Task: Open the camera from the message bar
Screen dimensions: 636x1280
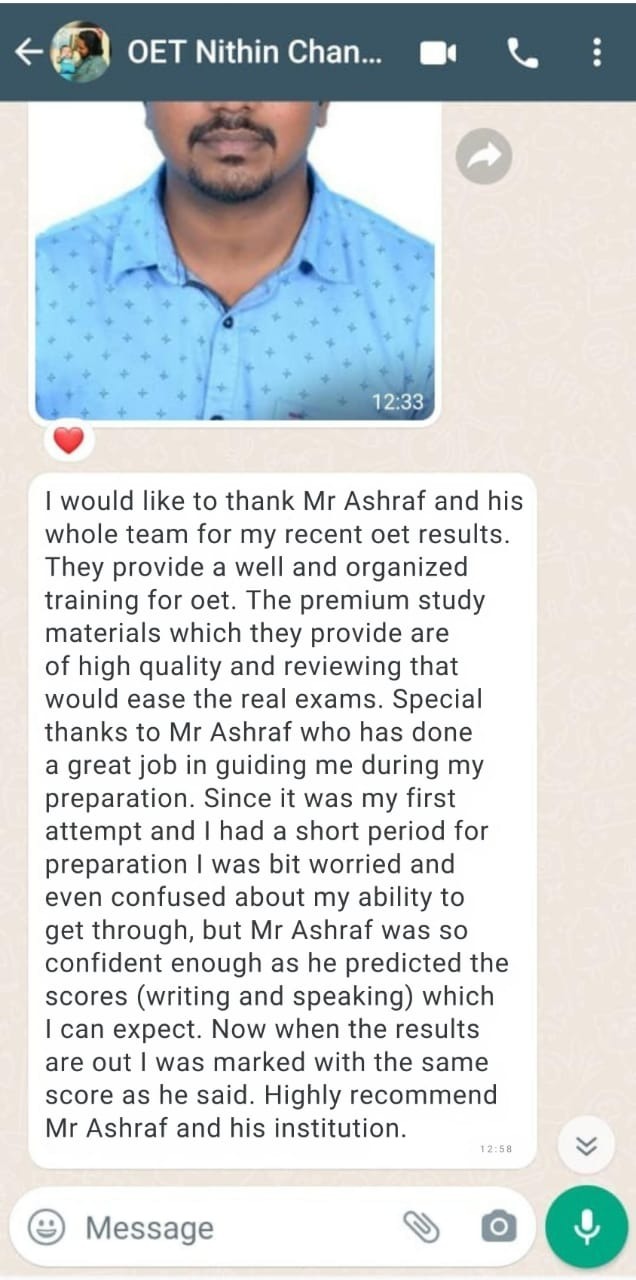Action: click(497, 1227)
